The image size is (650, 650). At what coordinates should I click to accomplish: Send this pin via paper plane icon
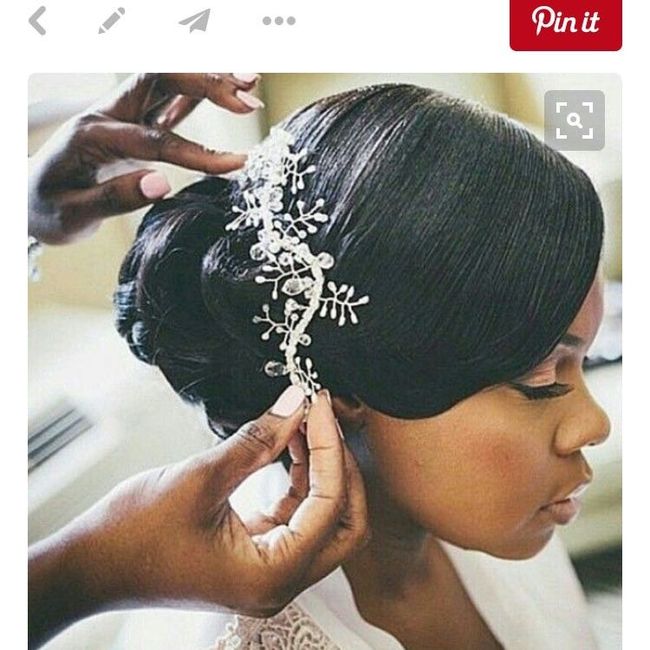tap(194, 20)
